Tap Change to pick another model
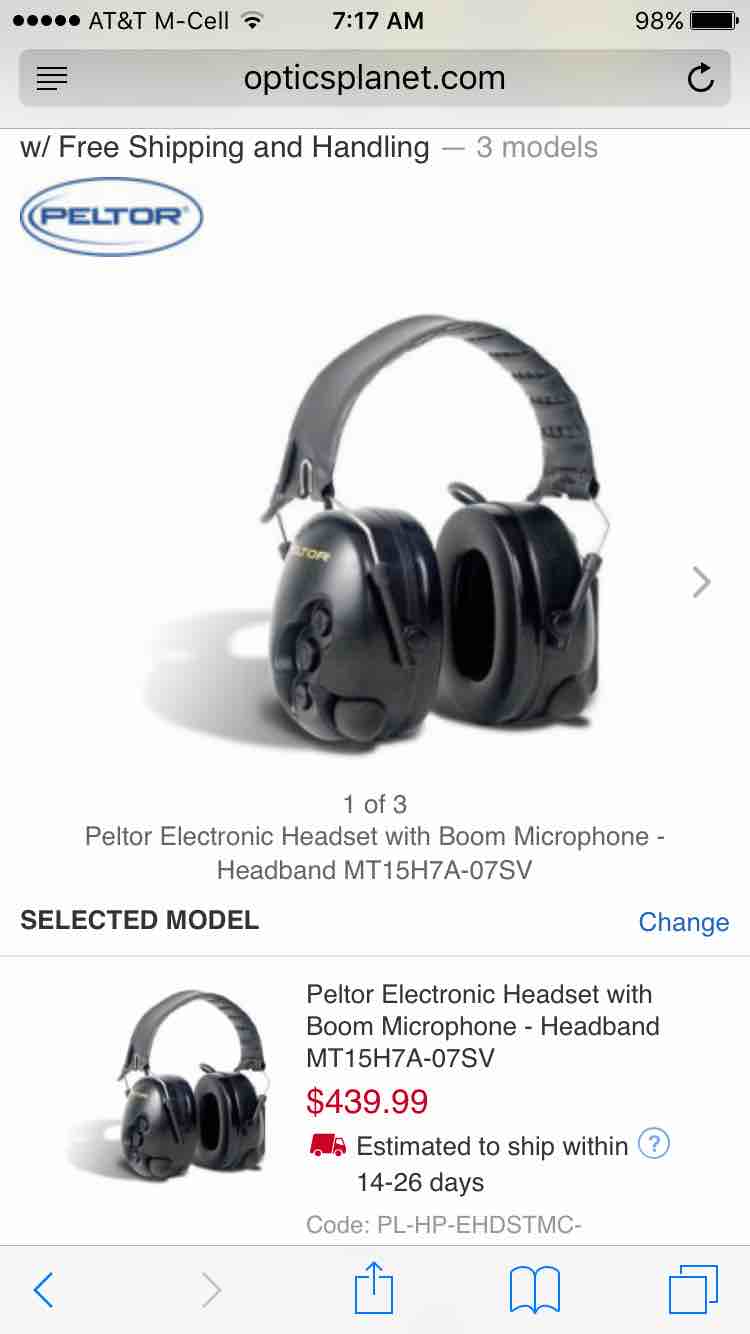 [683, 922]
